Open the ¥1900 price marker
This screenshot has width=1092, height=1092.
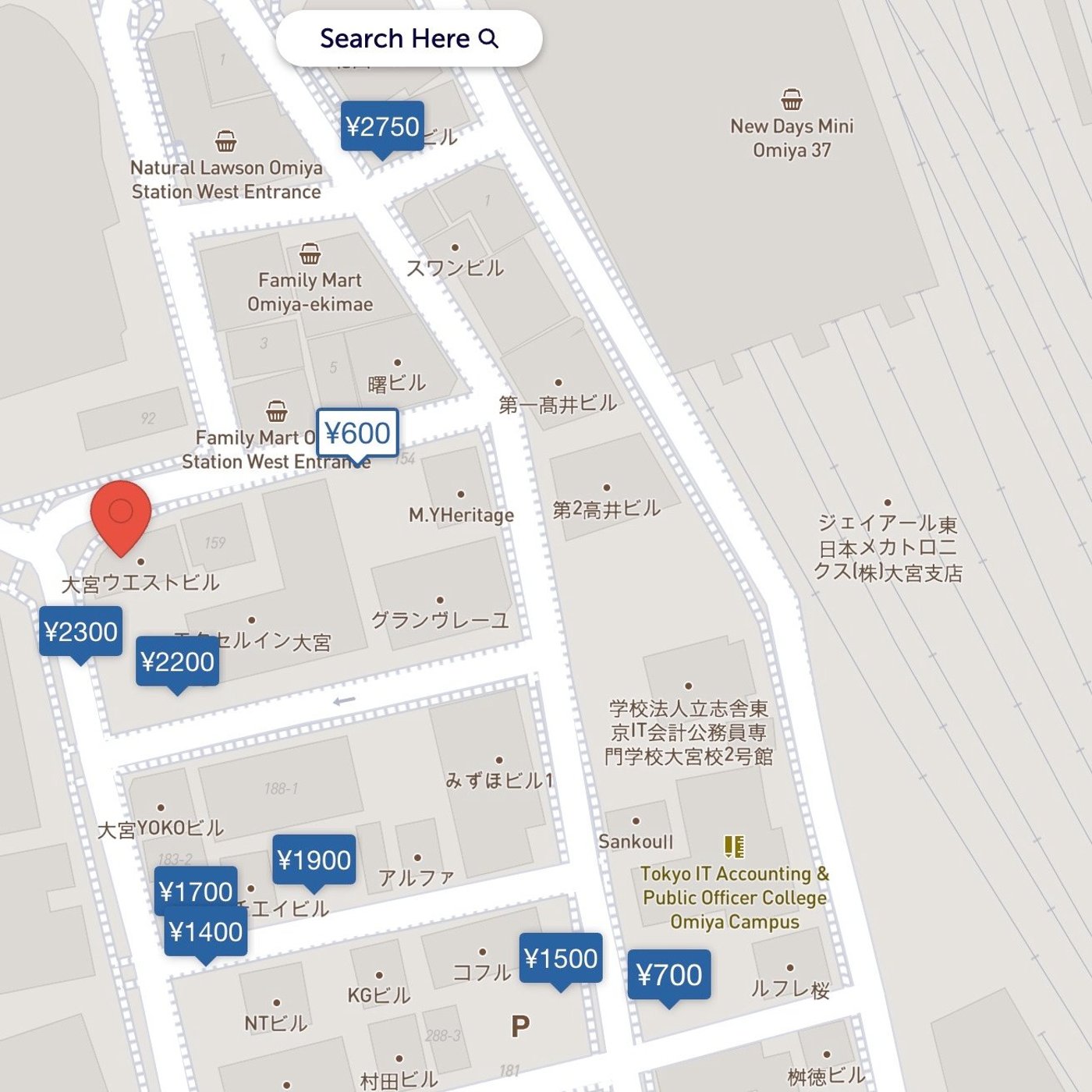[x=314, y=860]
